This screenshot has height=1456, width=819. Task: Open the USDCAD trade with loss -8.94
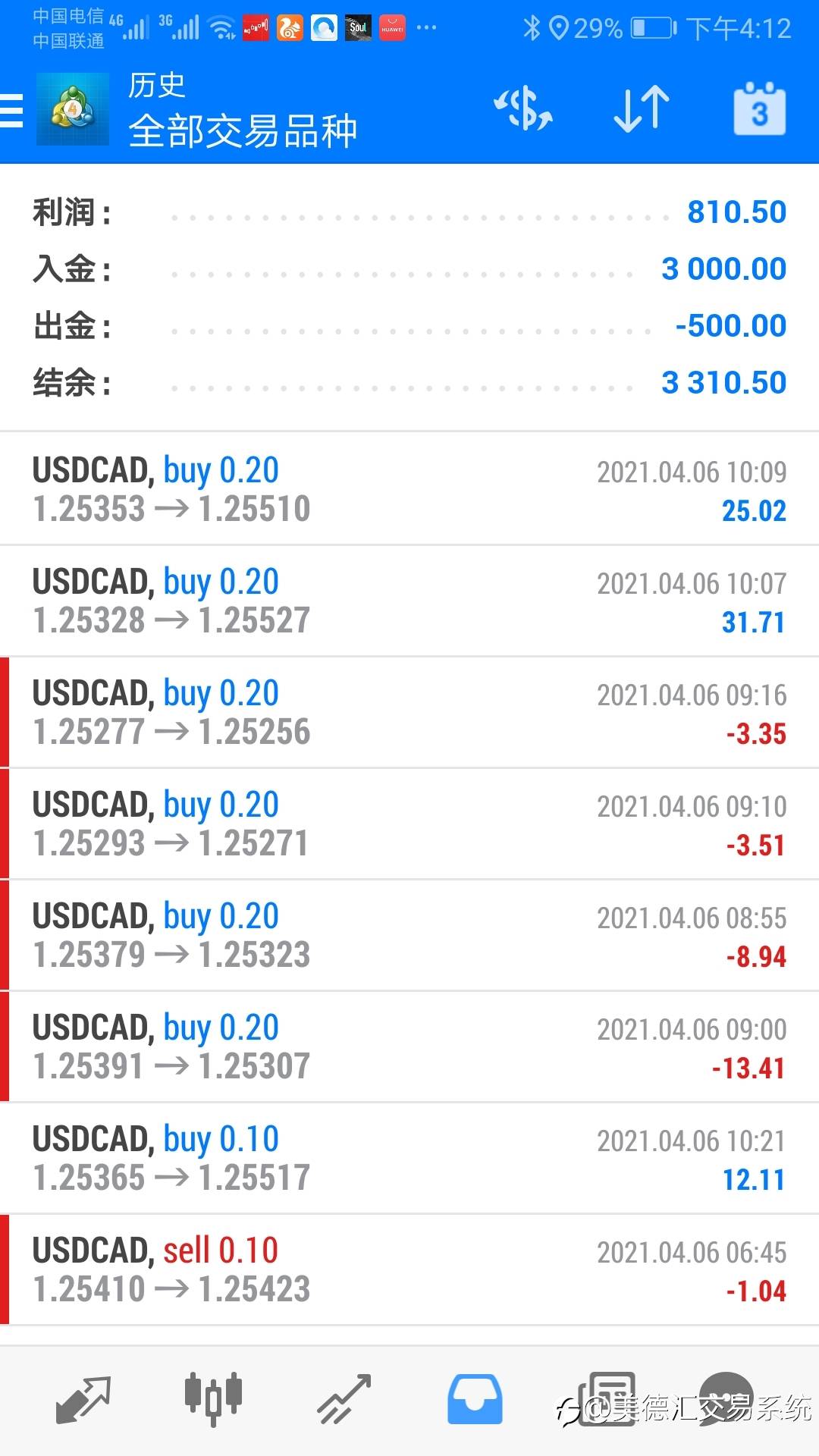[409, 935]
